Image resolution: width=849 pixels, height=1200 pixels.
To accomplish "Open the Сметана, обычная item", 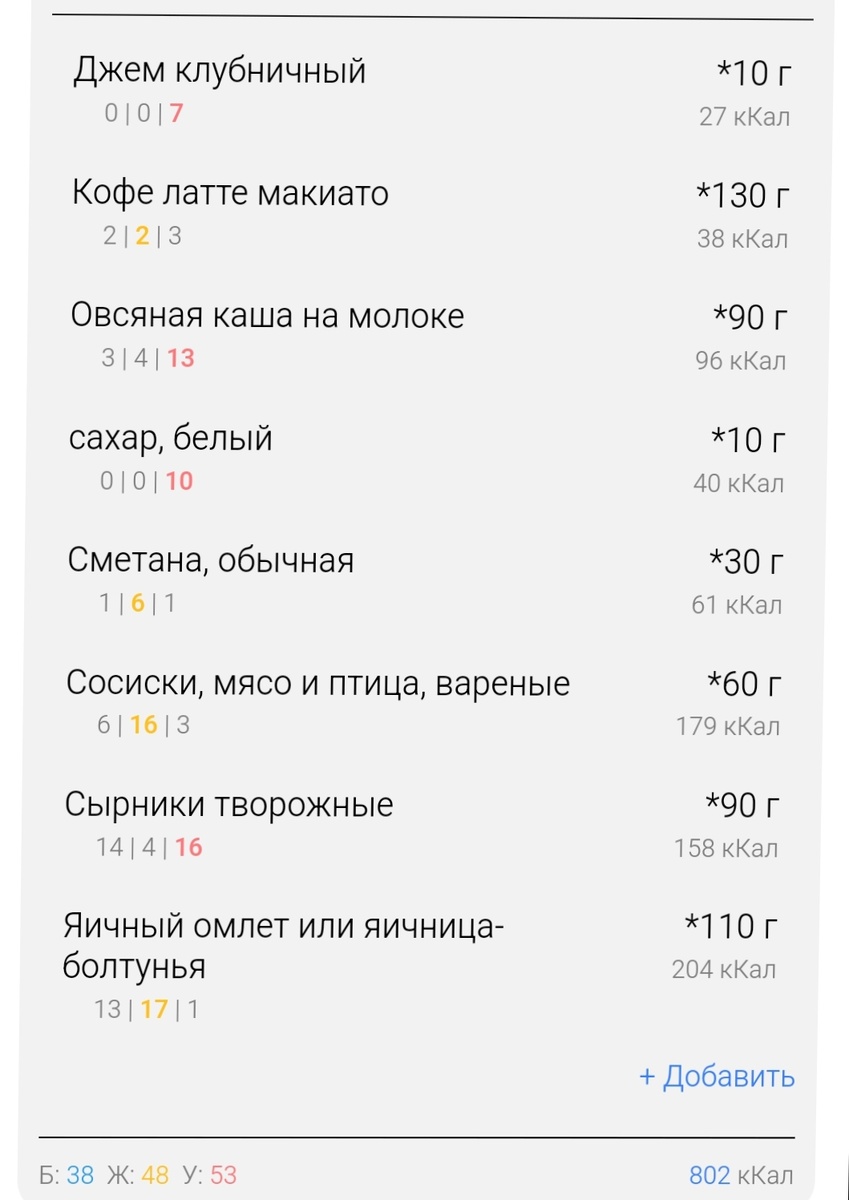I will click(x=210, y=560).
